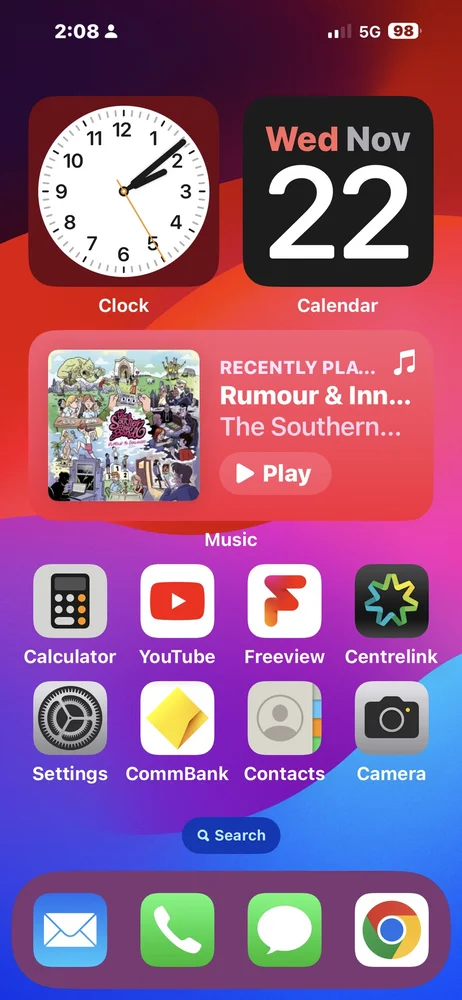Open Contacts
Image resolution: width=462 pixels, height=1000 pixels.
pyautogui.click(x=285, y=718)
